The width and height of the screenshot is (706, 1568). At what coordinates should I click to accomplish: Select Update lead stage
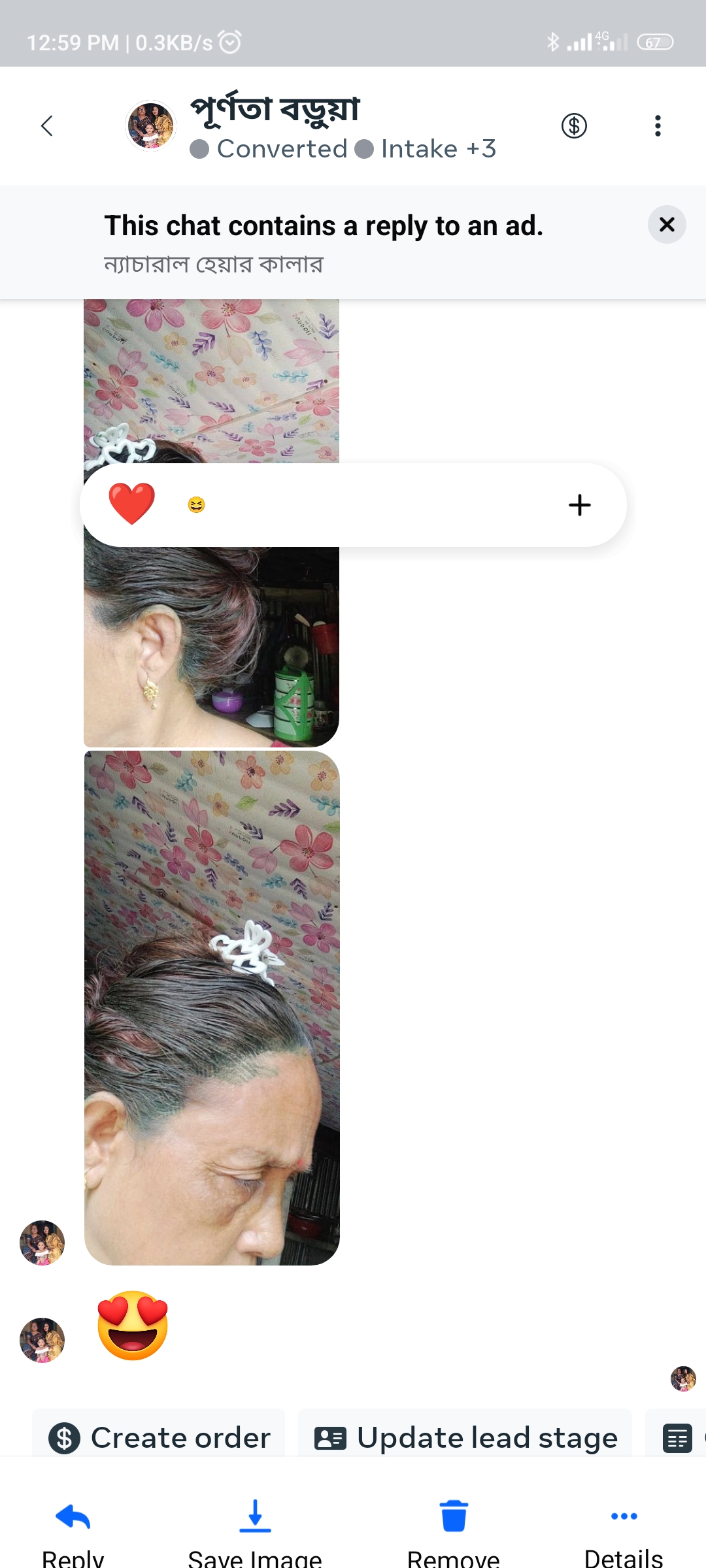tap(465, 1437)
